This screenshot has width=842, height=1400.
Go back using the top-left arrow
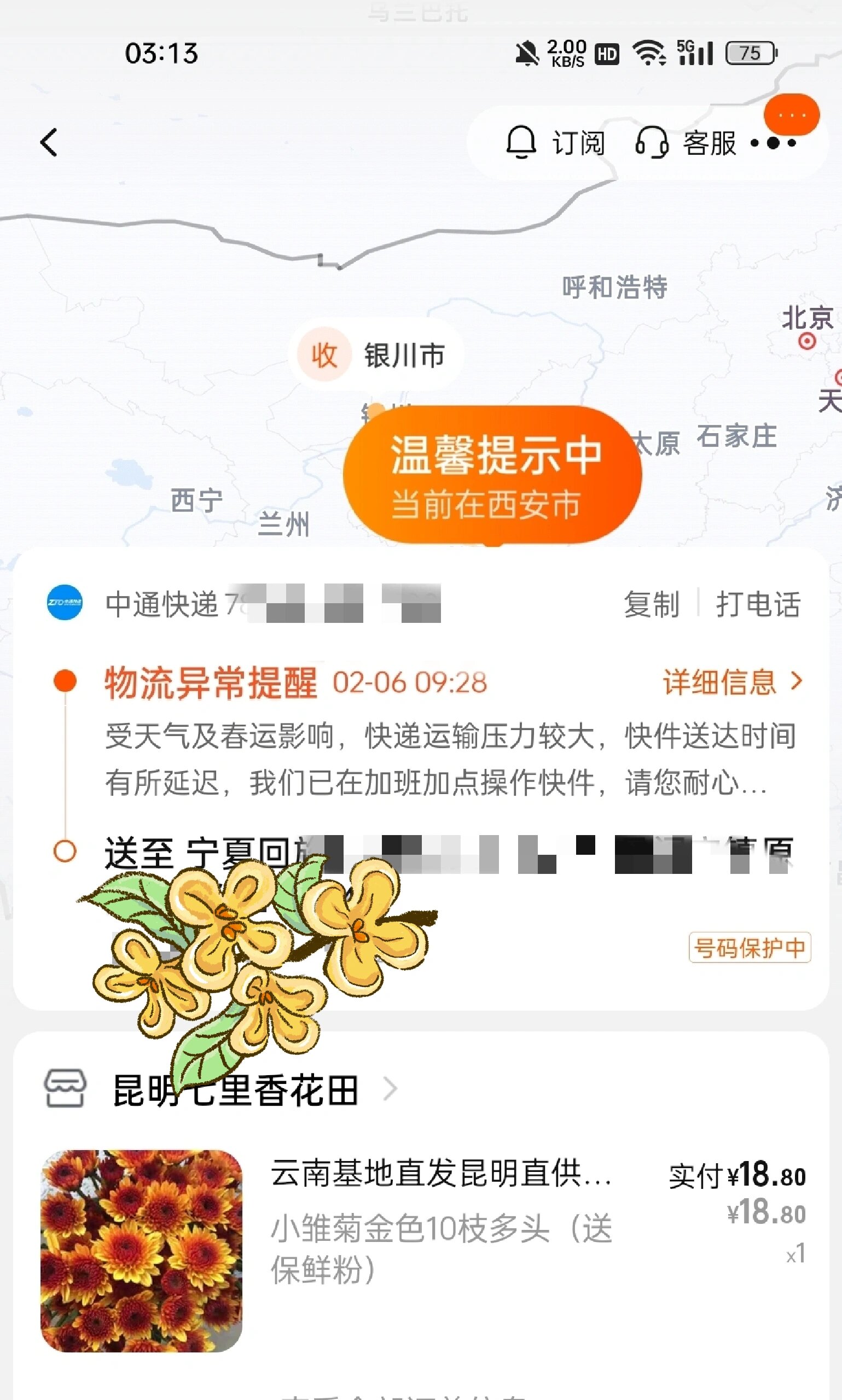(49, 142)
